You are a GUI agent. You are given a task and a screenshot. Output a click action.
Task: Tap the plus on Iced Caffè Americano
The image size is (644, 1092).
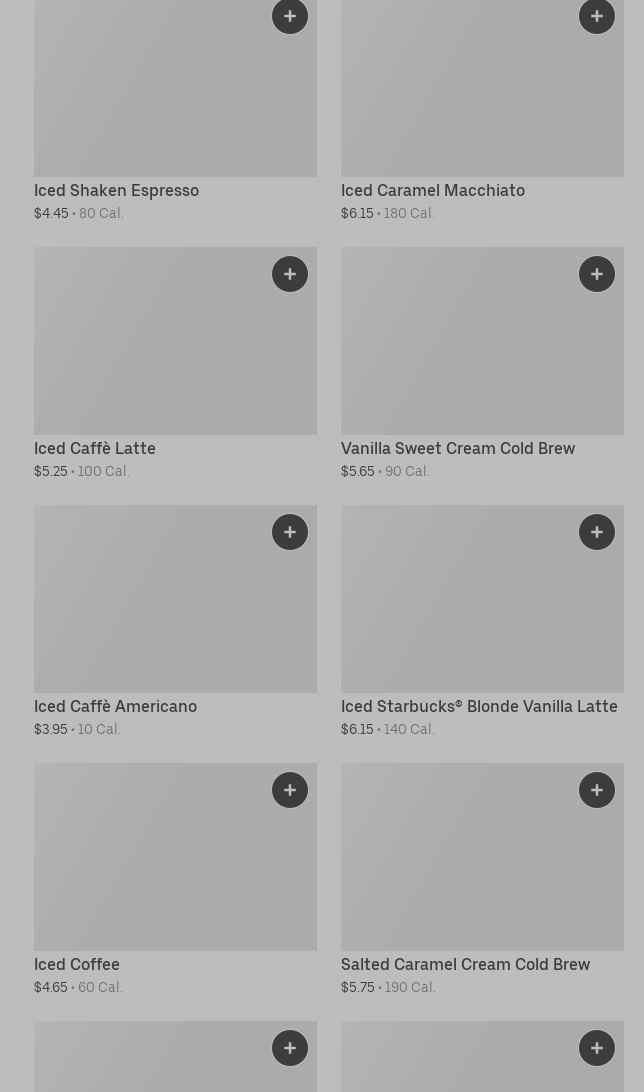click(290, 532)
